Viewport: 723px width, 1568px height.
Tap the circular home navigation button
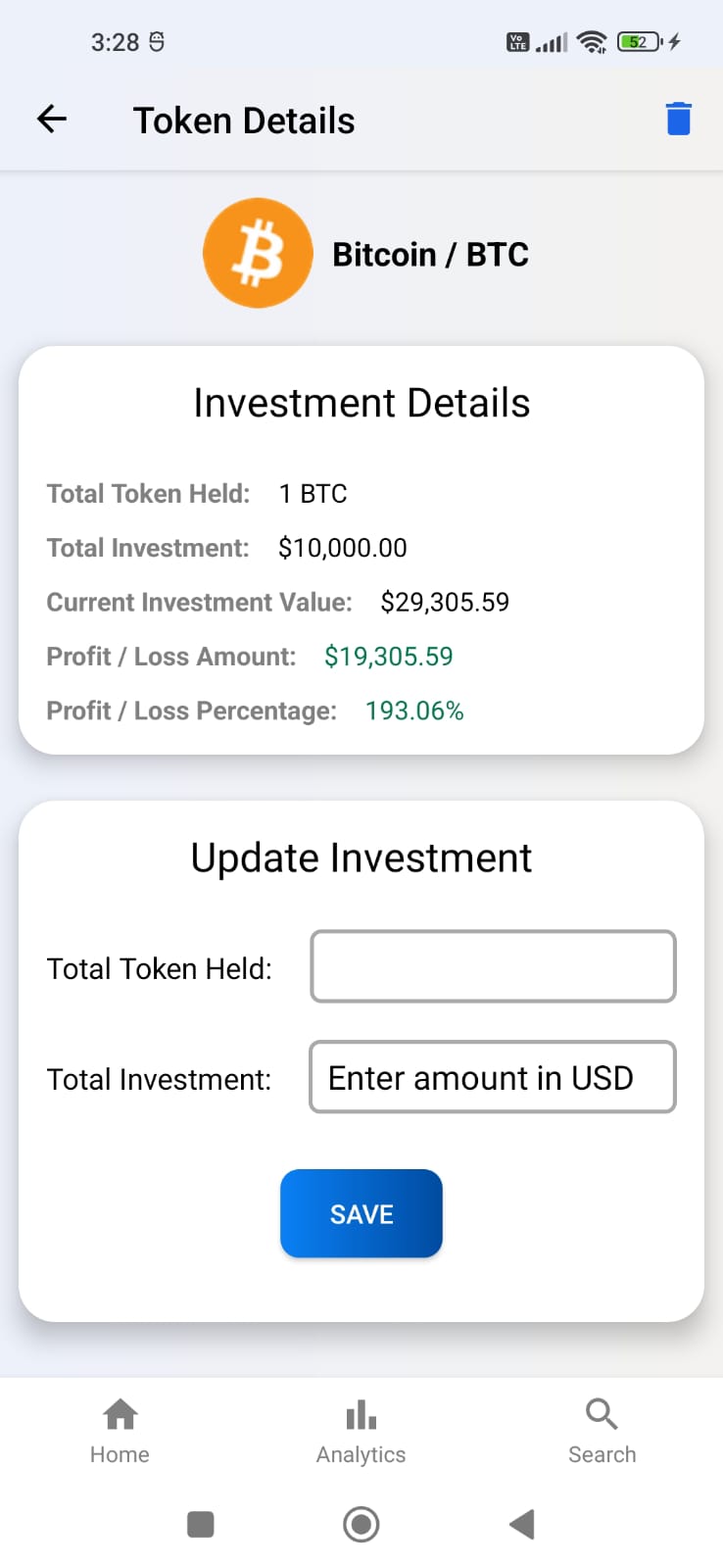tap(361, 1524)
